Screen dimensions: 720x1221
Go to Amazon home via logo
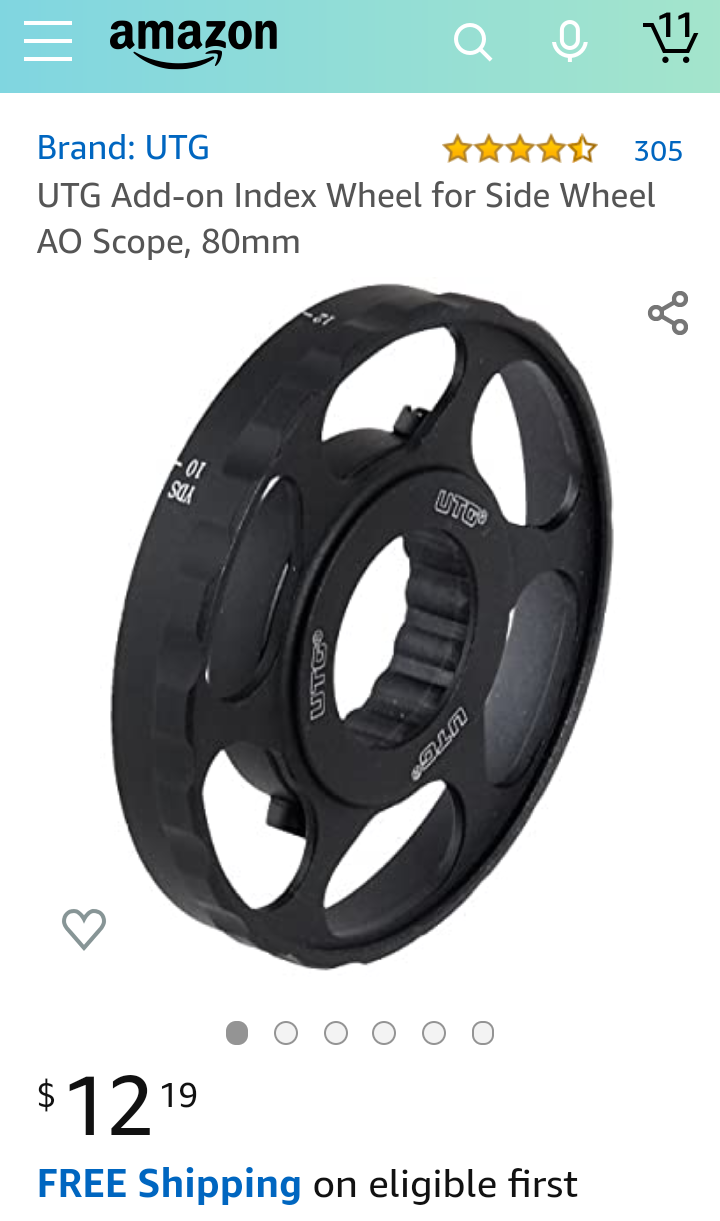[193, 42]
